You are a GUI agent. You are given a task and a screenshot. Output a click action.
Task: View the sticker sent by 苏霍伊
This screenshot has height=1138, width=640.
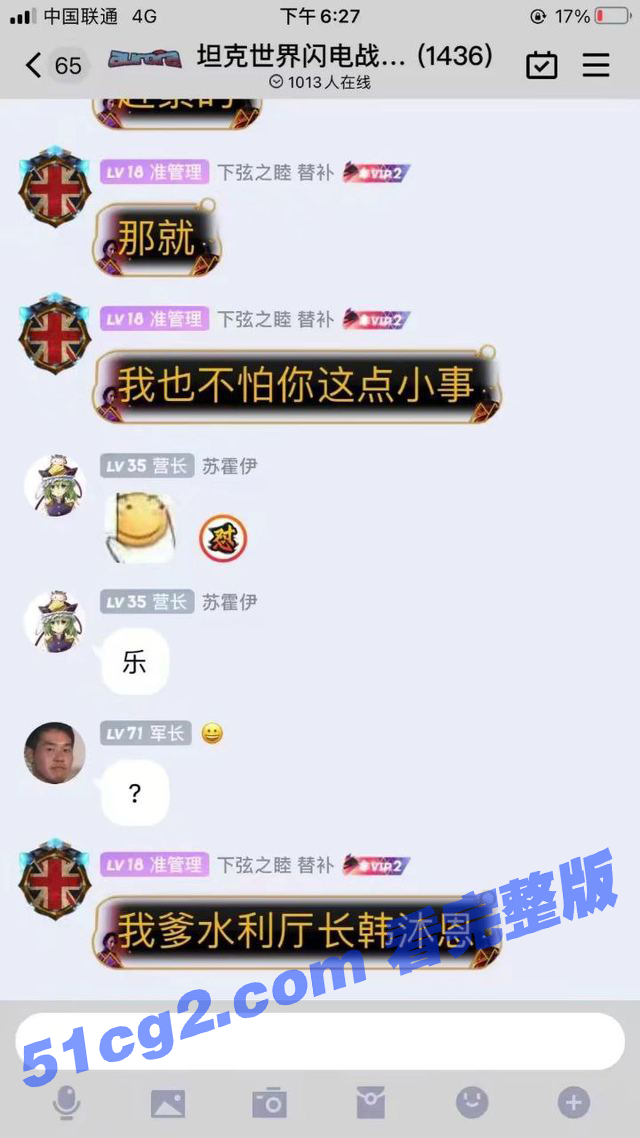coord(142,525)
